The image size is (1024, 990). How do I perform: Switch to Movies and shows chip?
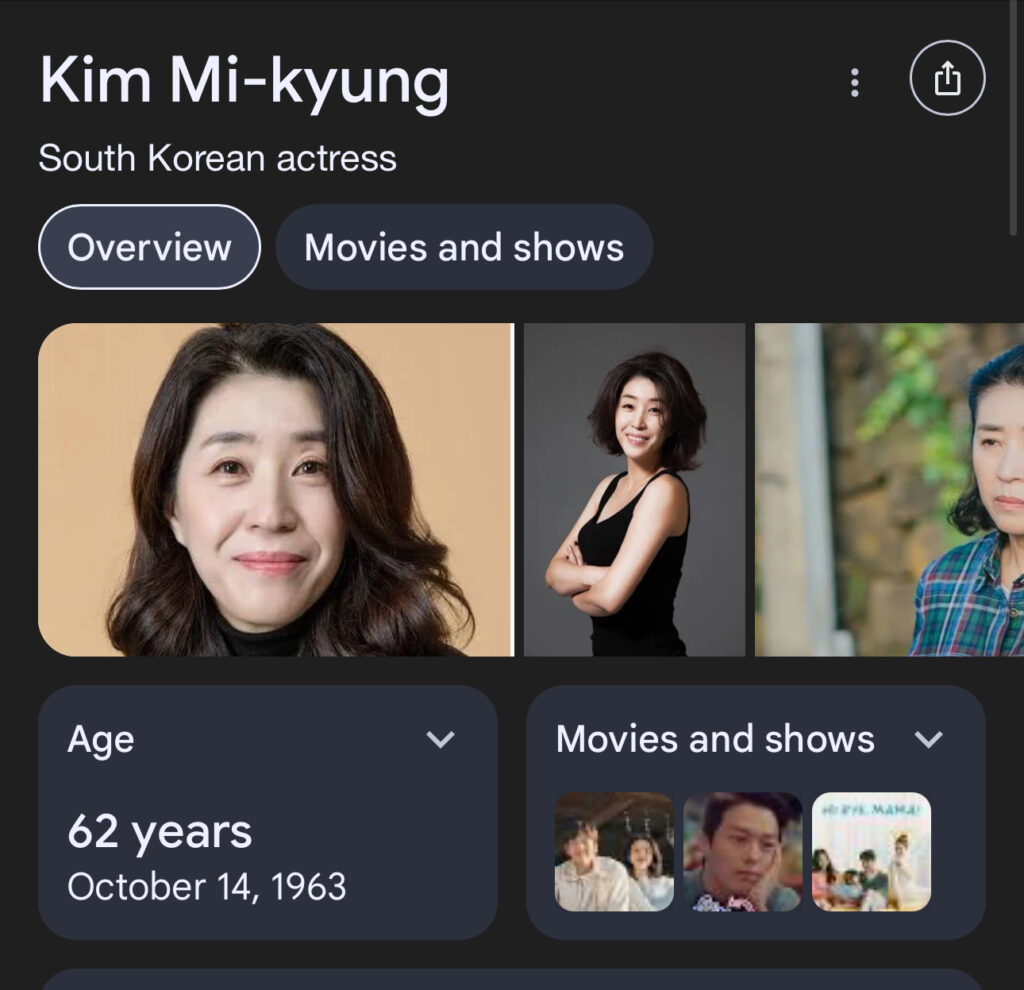[464, 247]
